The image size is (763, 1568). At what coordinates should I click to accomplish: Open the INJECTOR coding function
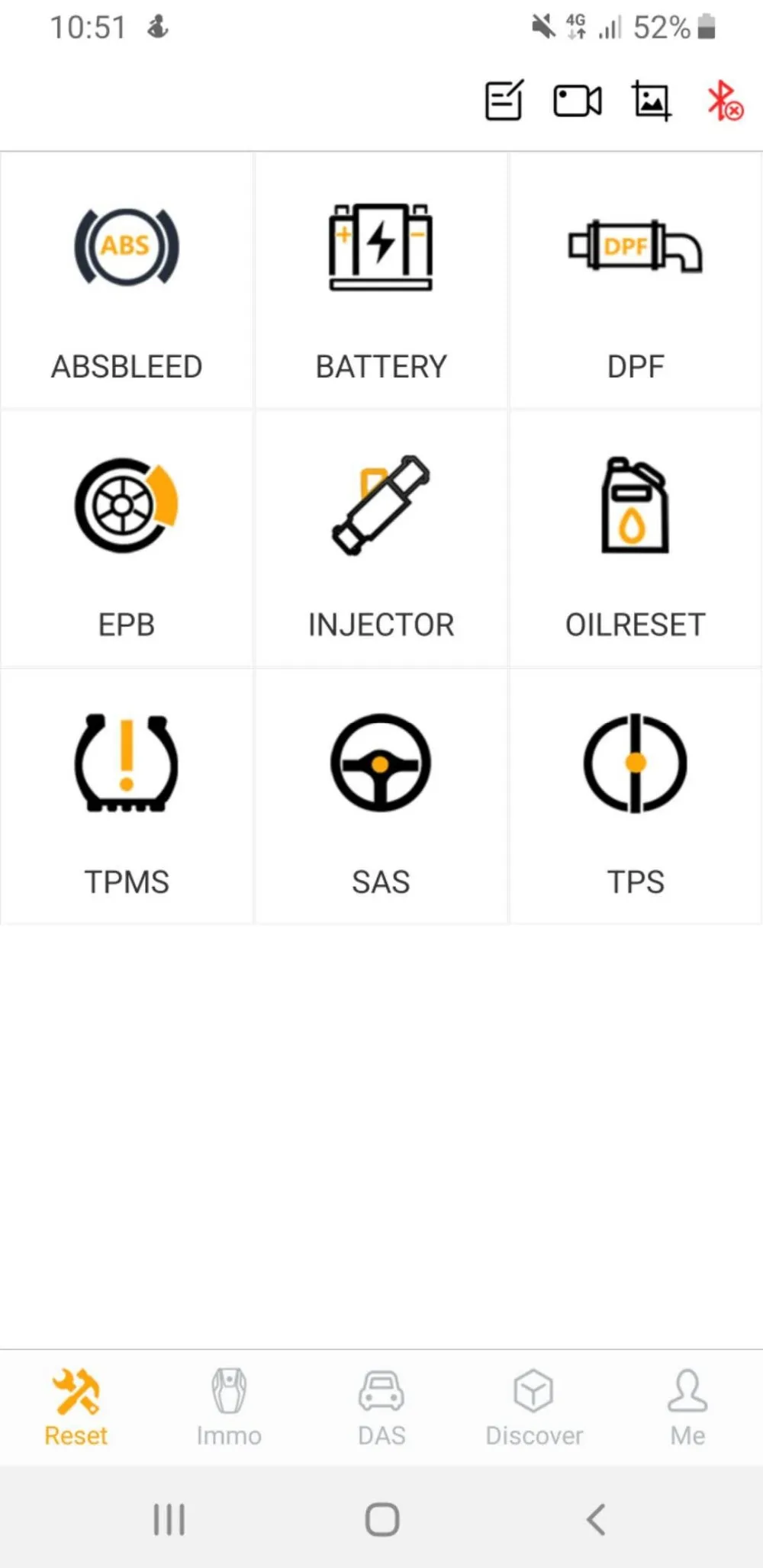[x=381, y=538]
